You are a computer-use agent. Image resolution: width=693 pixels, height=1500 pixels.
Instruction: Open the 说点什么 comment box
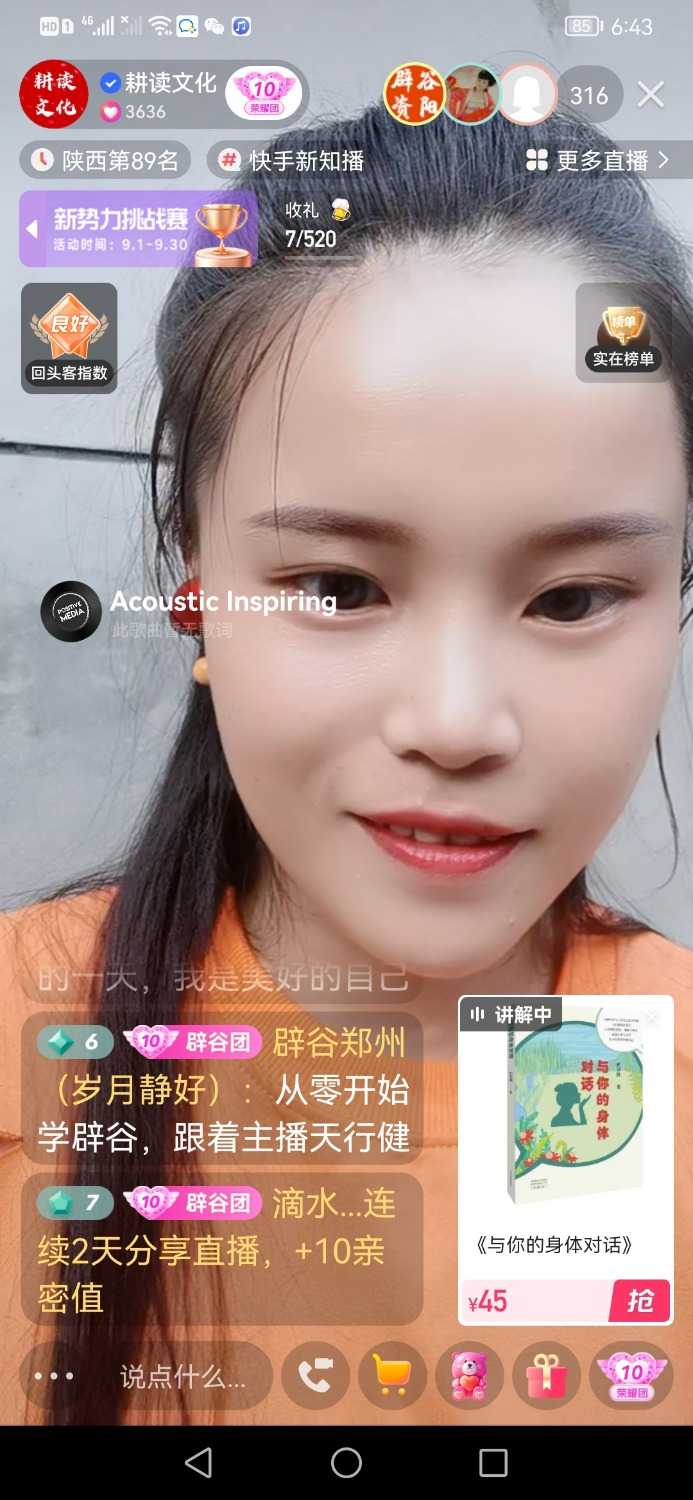[183, 1377]
